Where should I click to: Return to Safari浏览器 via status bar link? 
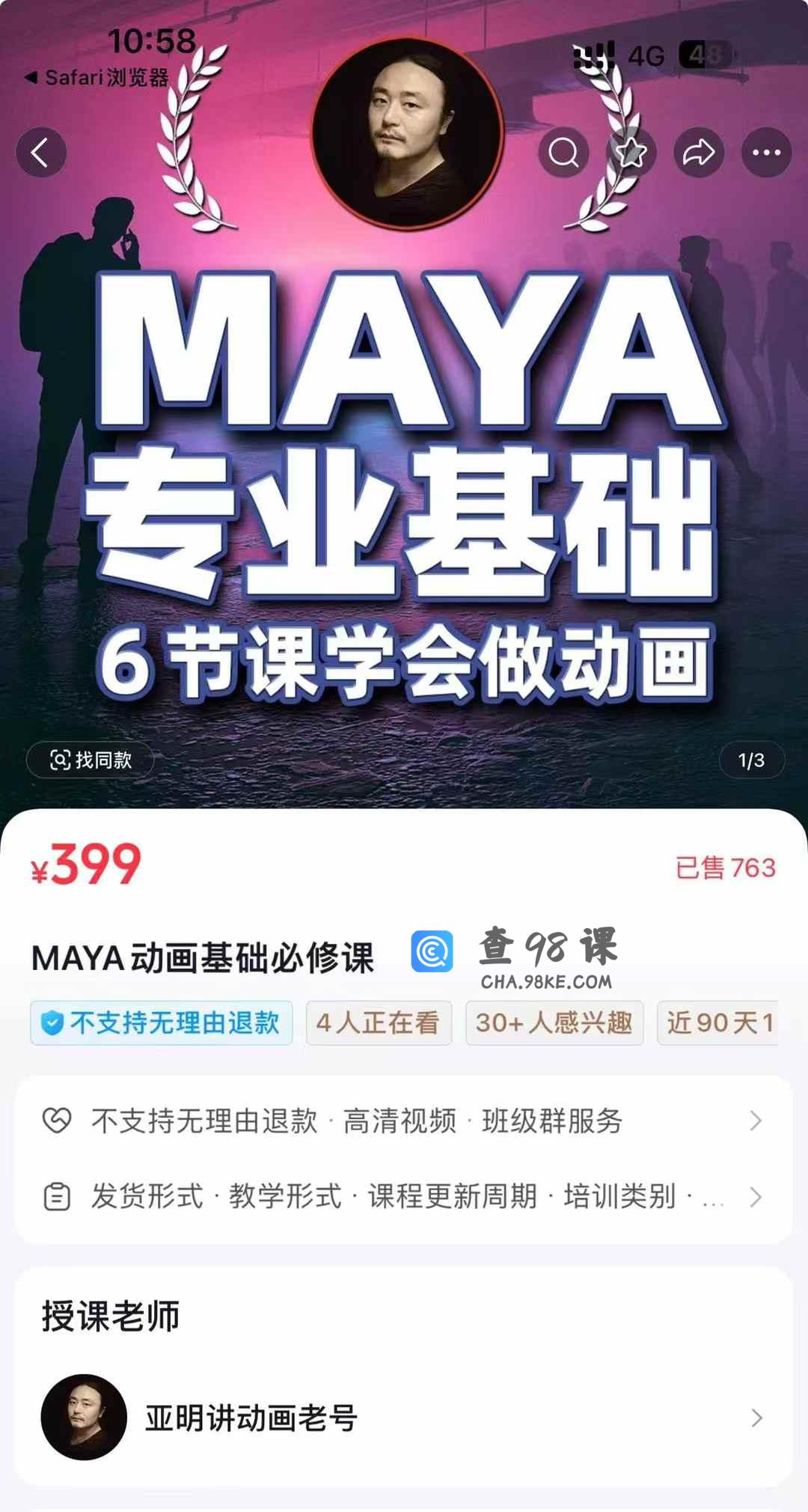coord(97,78)
